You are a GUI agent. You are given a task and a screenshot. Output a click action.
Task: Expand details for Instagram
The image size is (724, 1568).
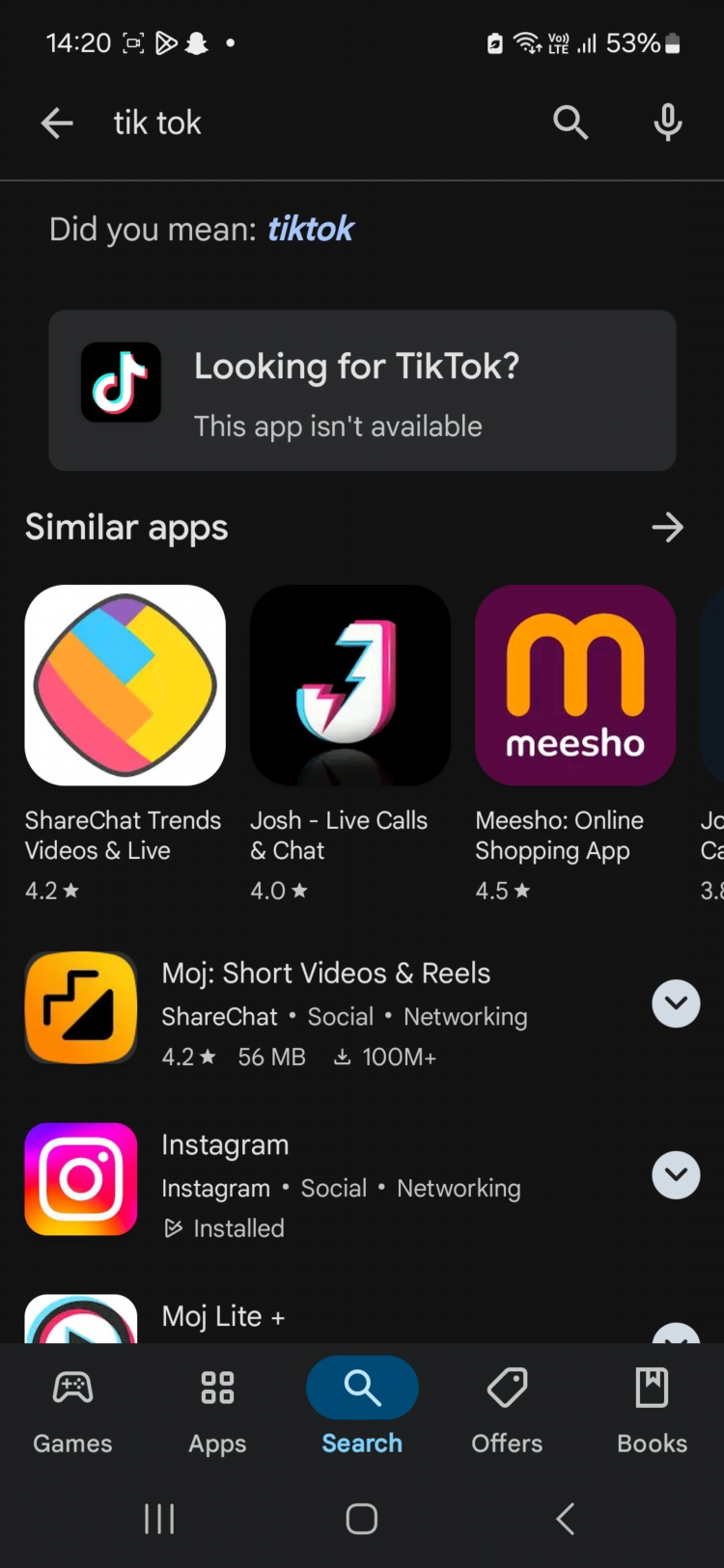pyautogui.click(x=676, y=1175)
